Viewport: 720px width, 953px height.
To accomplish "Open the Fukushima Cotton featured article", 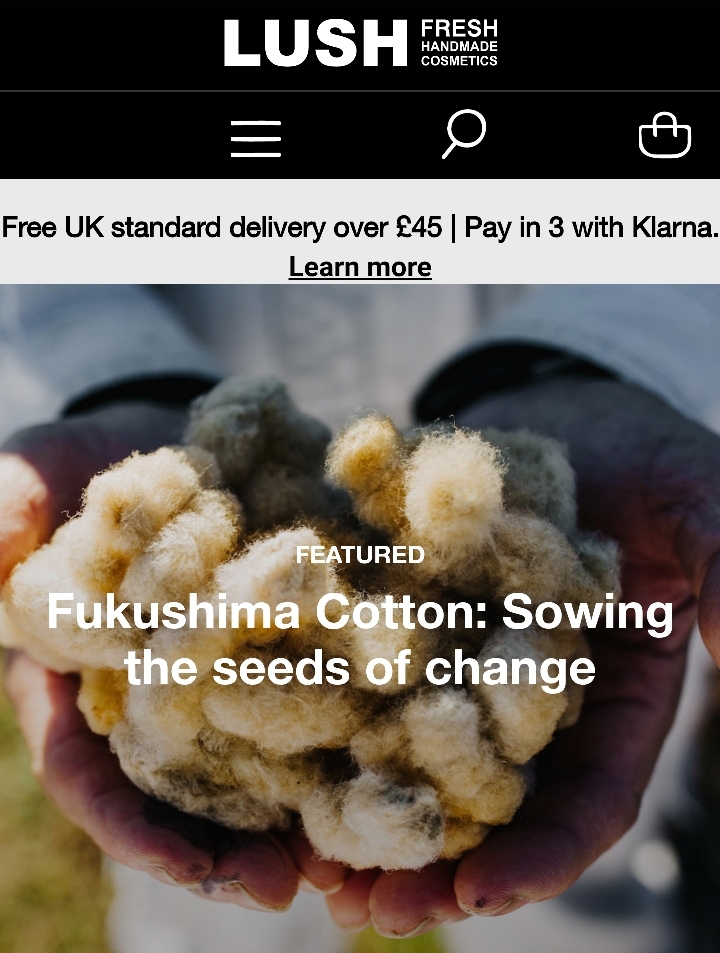I will (x=360, y=639).
